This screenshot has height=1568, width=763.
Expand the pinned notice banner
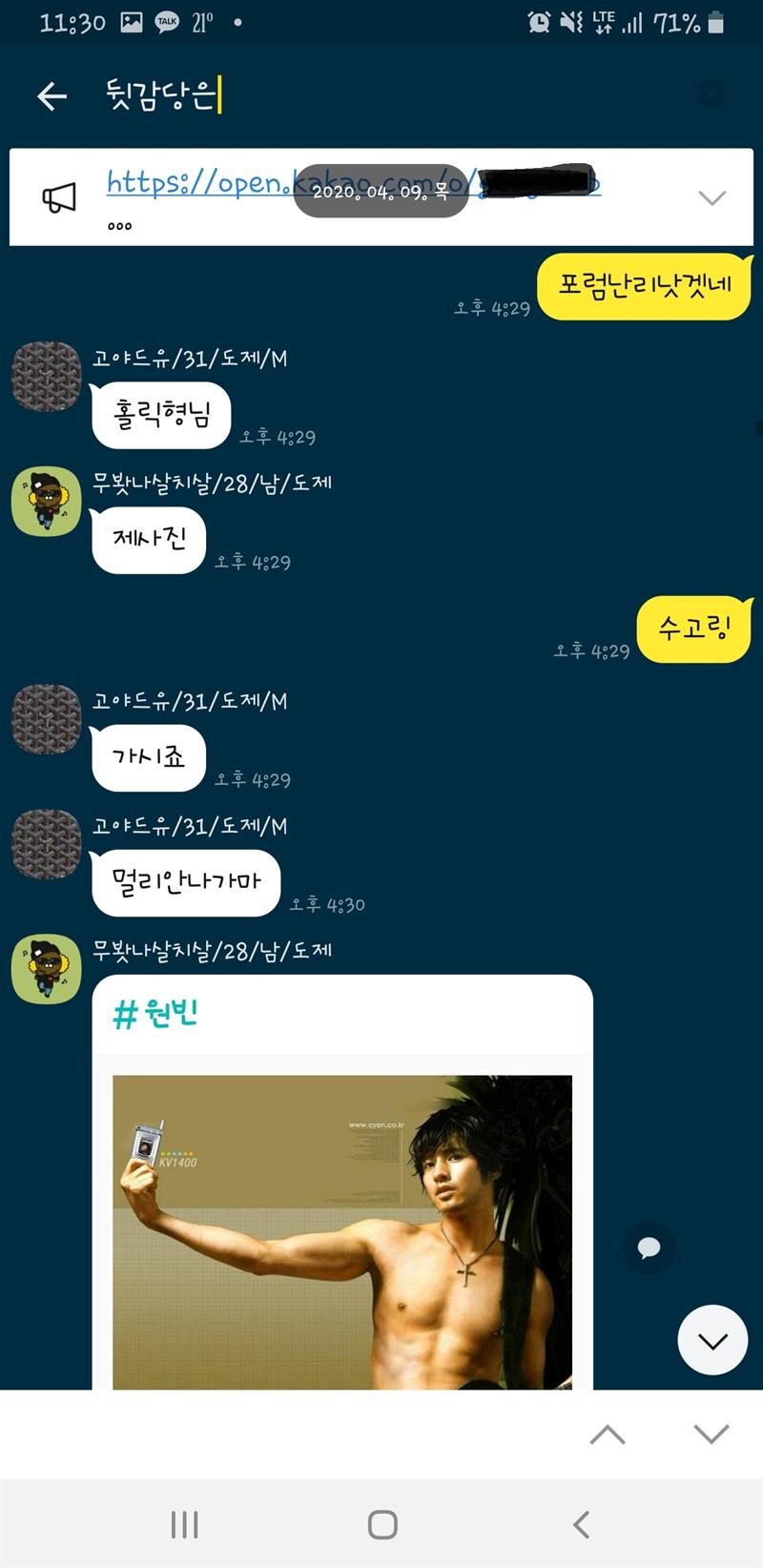(x=712, y=197)
